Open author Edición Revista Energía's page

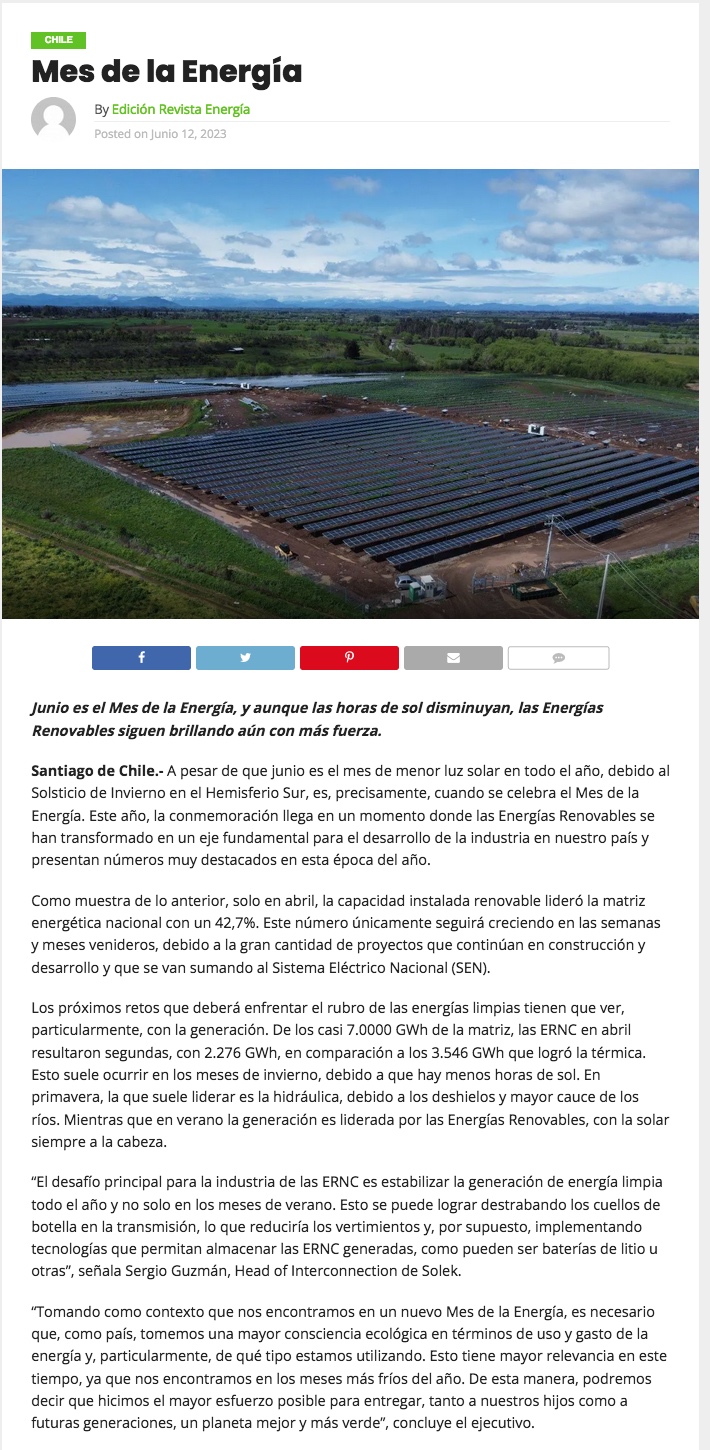pyautogui.click(x=181, y=109)
